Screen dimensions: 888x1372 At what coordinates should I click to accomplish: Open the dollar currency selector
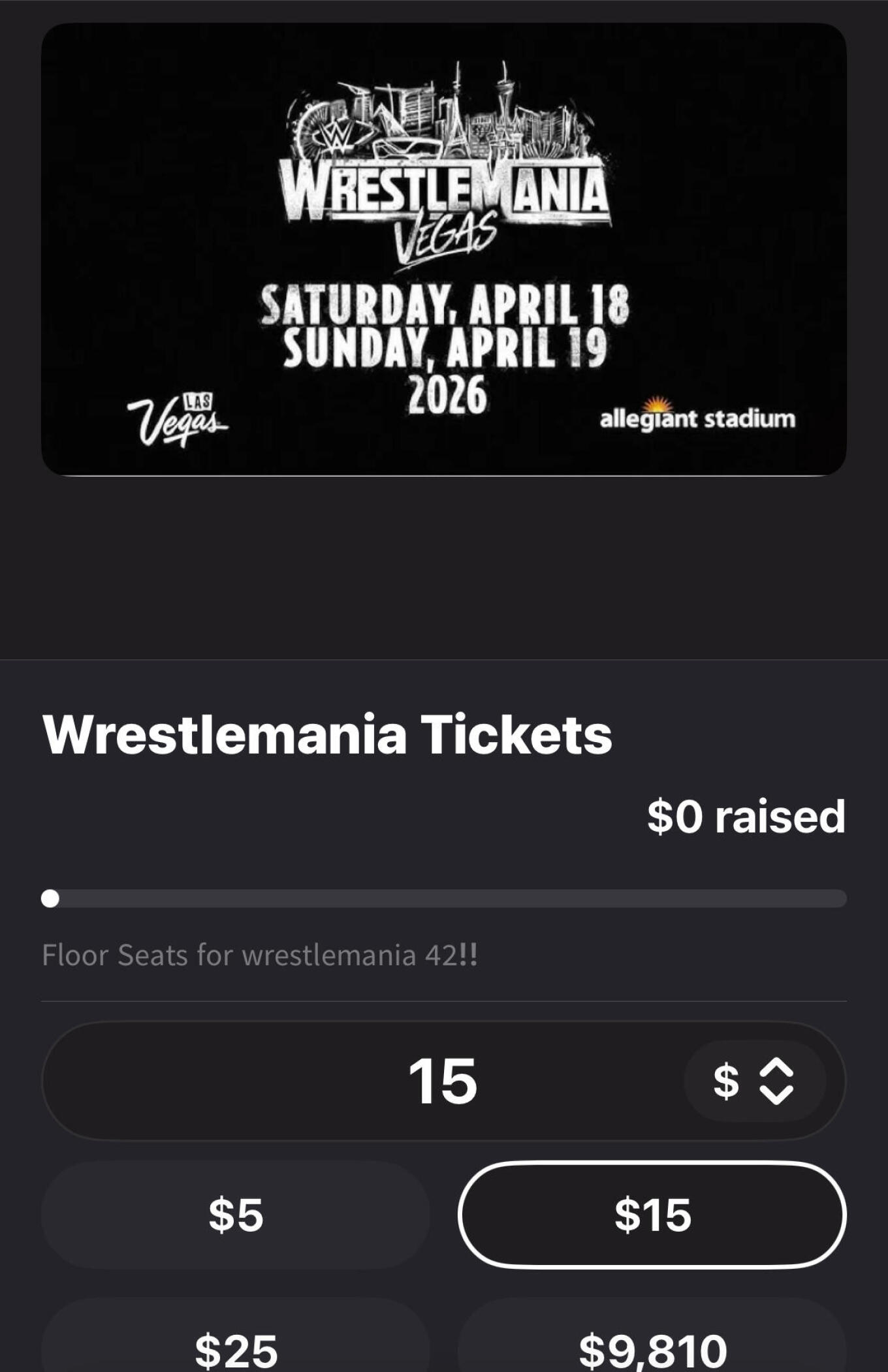click(754, 1082)
